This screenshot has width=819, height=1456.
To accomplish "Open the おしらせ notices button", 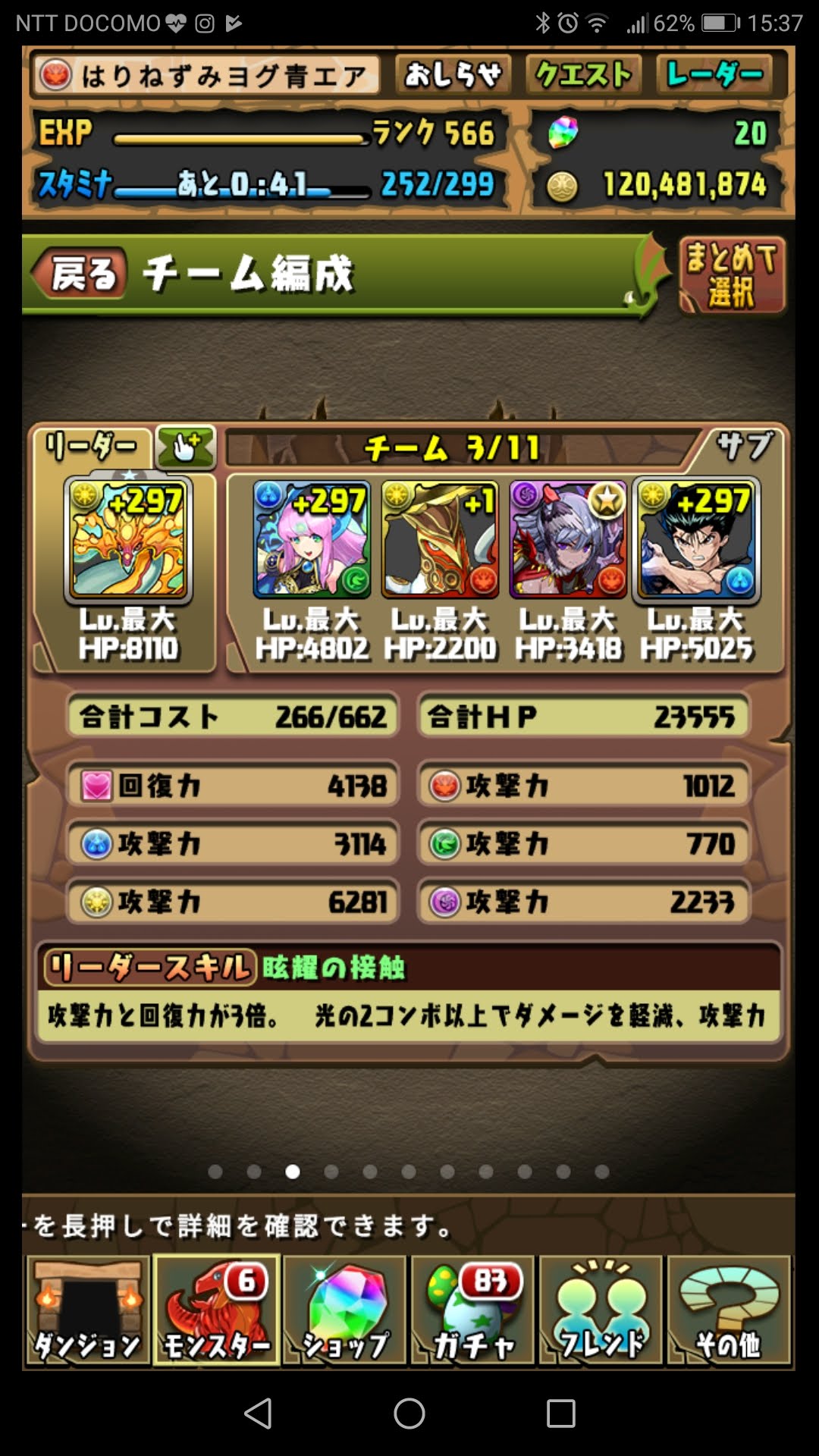I will 453,74.
